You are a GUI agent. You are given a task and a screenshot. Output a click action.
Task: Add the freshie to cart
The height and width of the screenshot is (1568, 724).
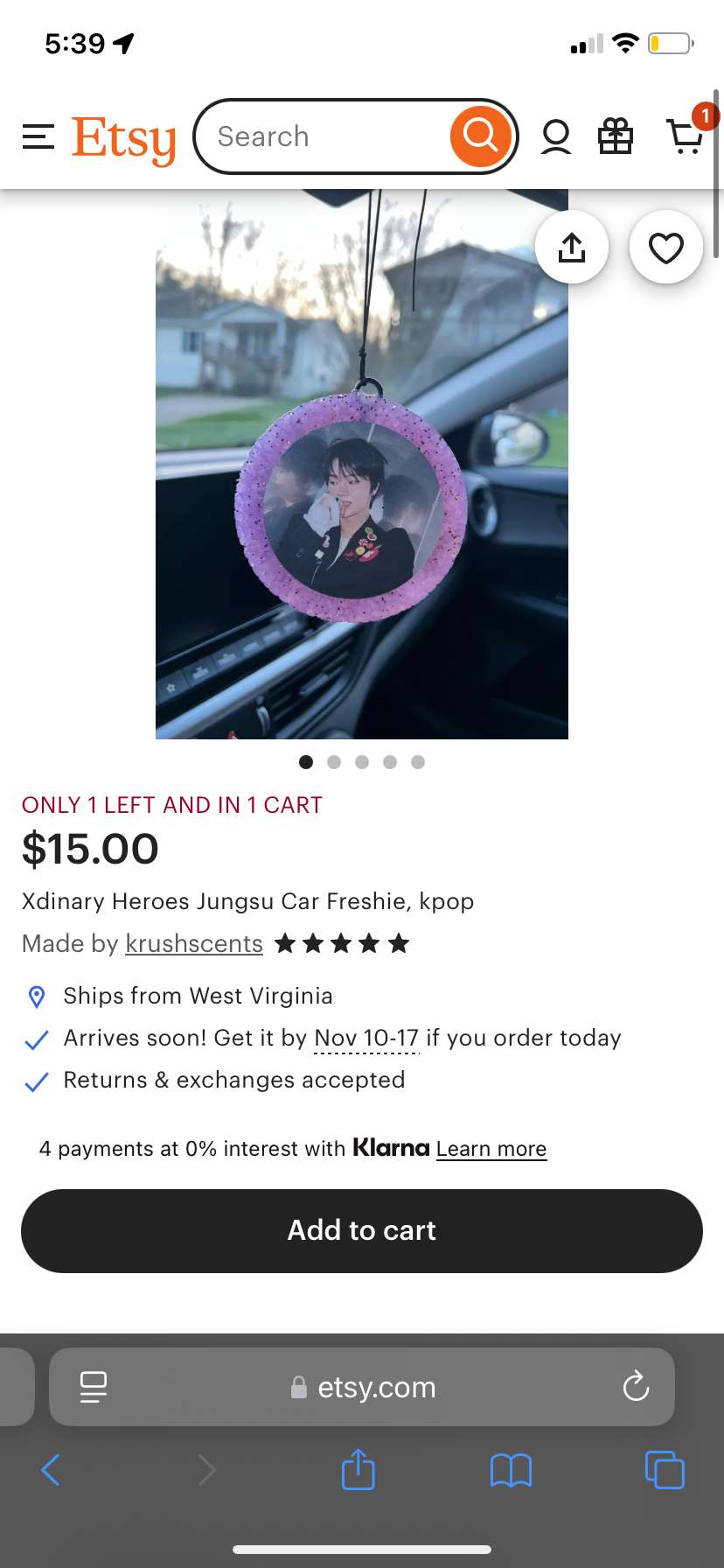pos(362,1230)
